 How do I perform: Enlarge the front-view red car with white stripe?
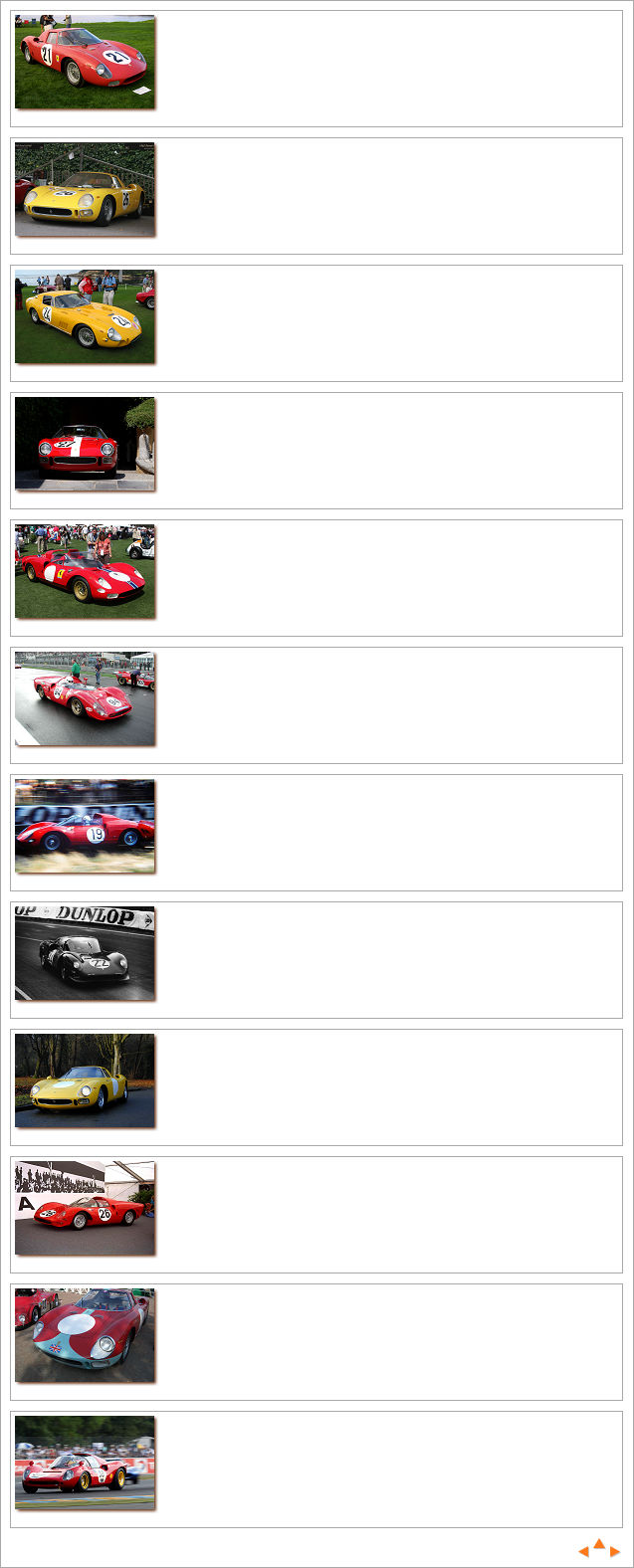tap(85, 444)
